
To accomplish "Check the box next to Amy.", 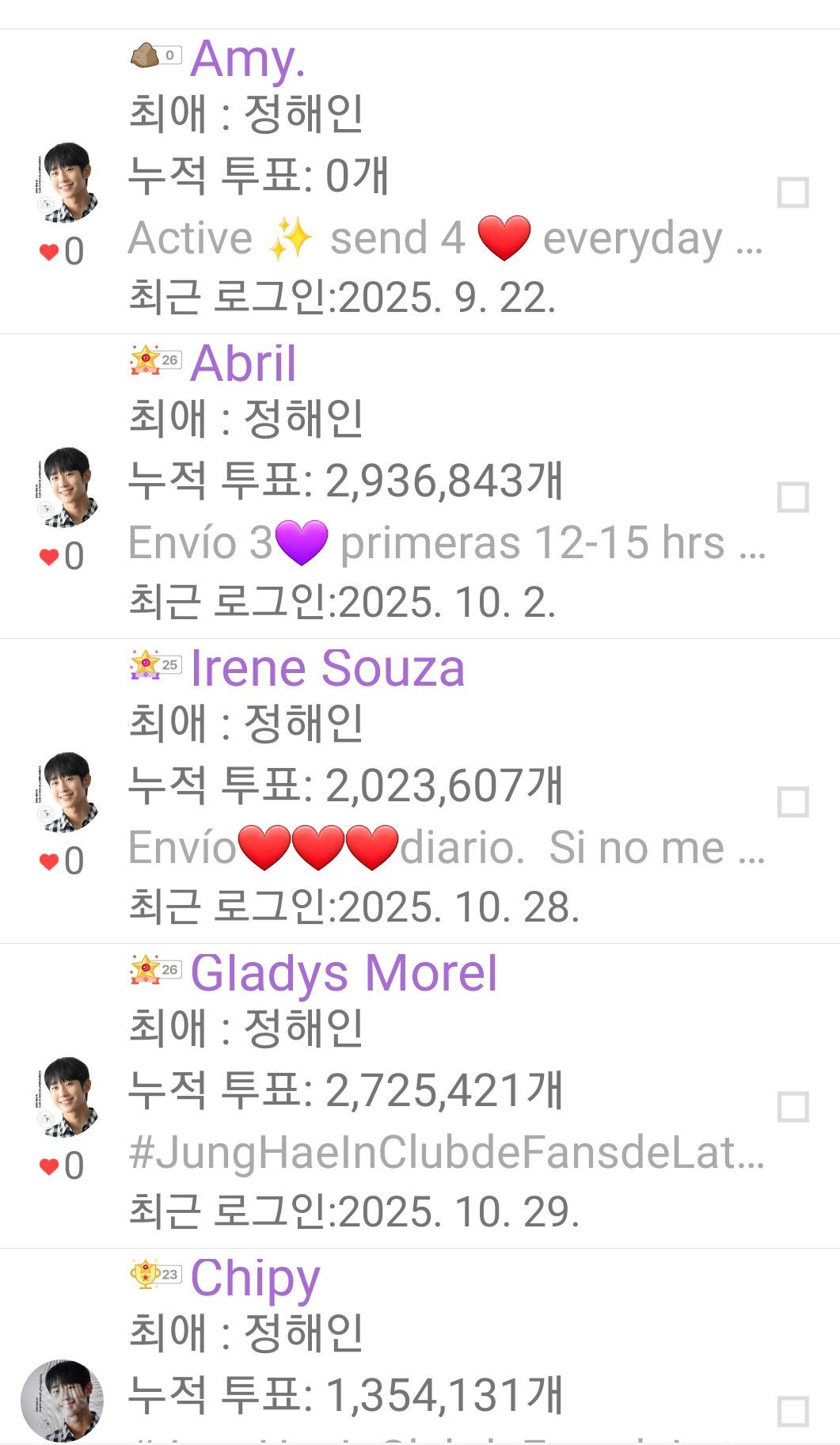I will pos(792,192).
